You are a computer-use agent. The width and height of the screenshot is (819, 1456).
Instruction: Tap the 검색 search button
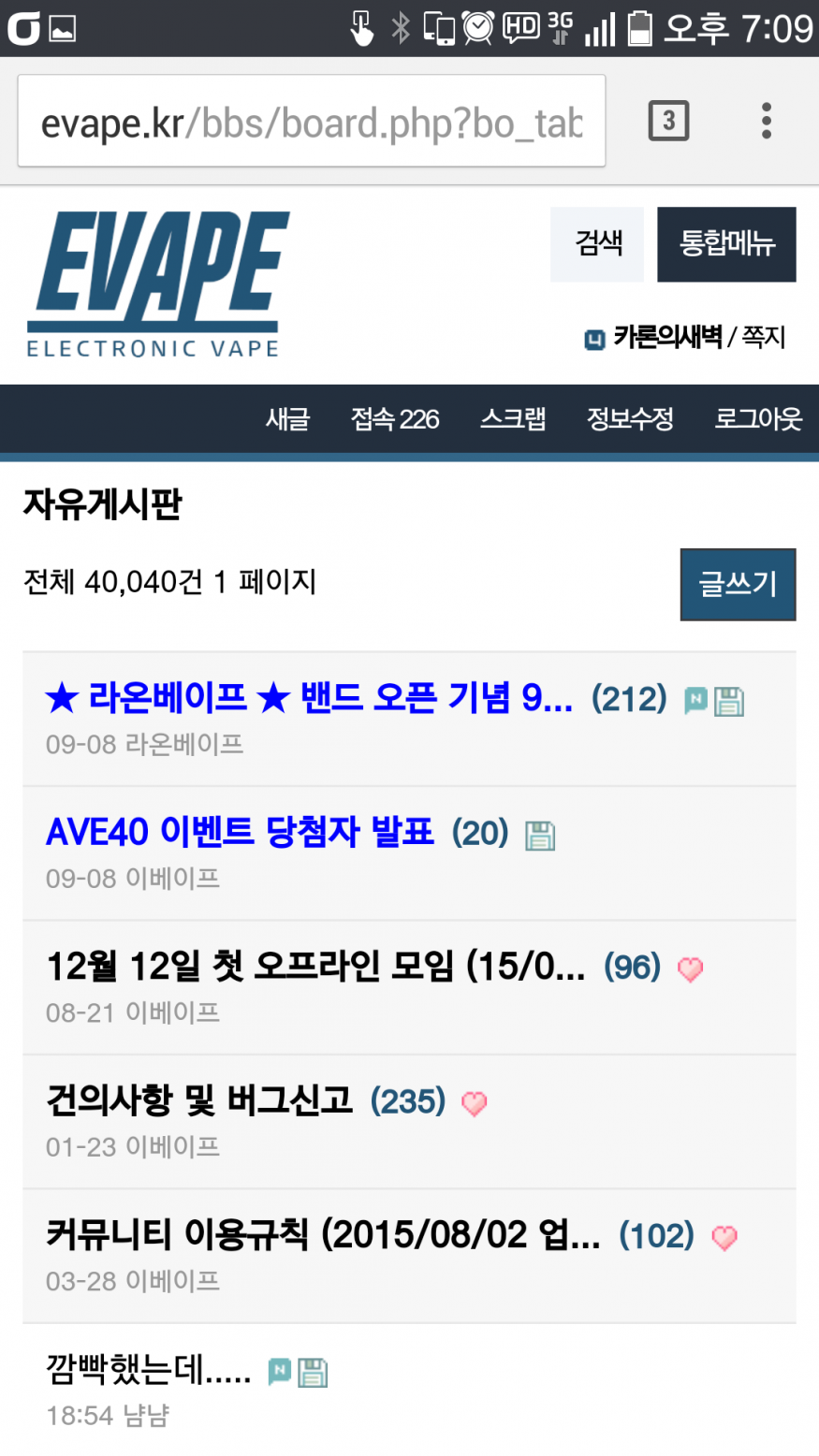click(x=597, y=244)
